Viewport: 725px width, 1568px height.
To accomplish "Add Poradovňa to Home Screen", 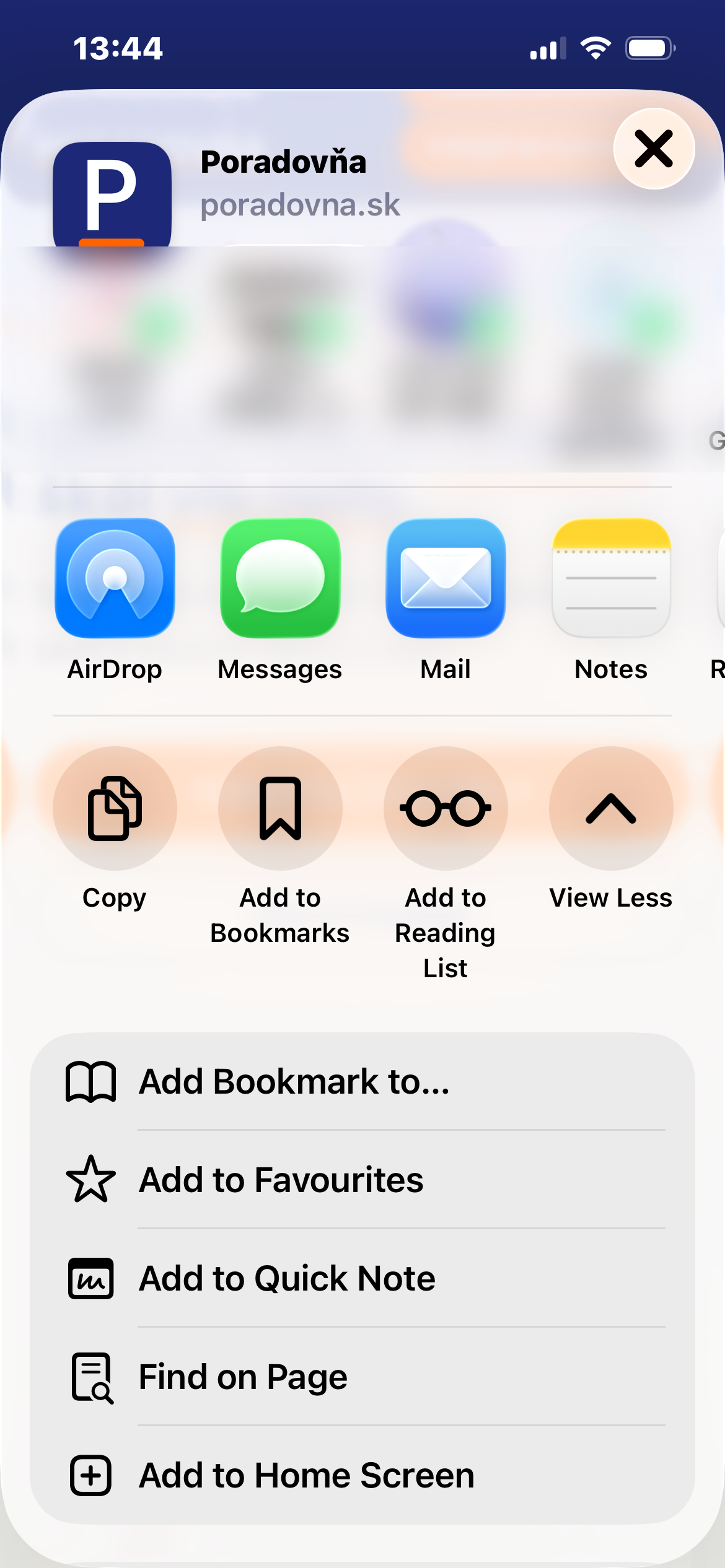I will click(x=362, y=1475).
